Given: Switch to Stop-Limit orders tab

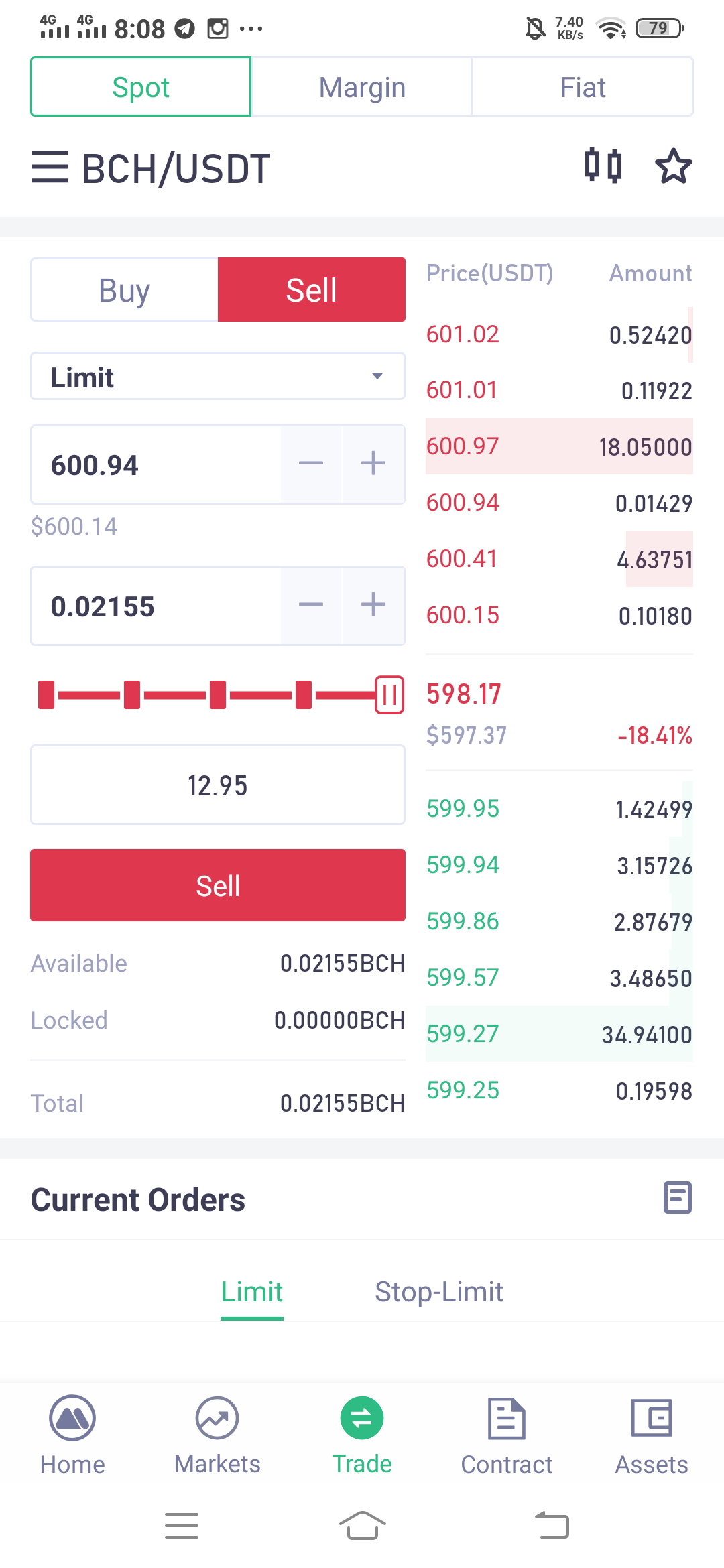Looking at the screenshot, I should click(x=439, y=1291).
